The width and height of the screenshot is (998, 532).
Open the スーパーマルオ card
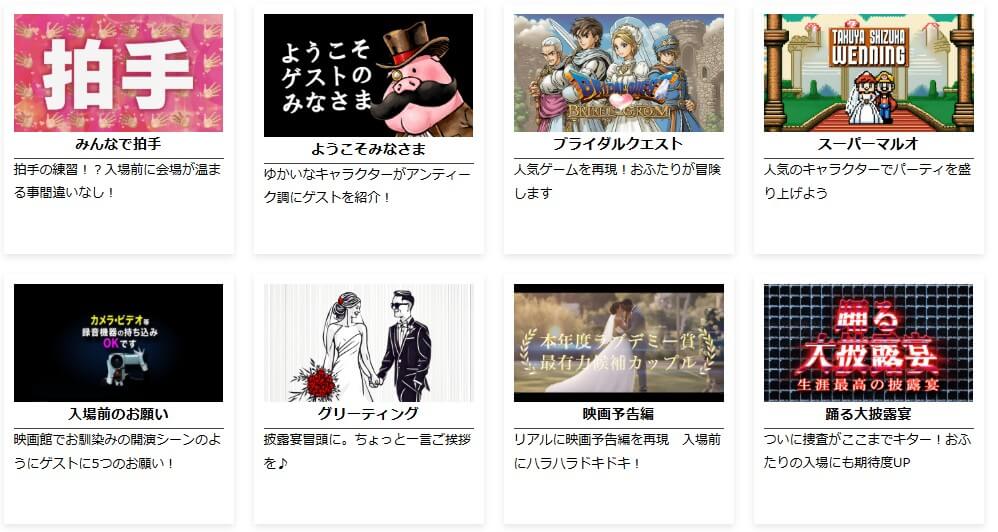point(868,73)
